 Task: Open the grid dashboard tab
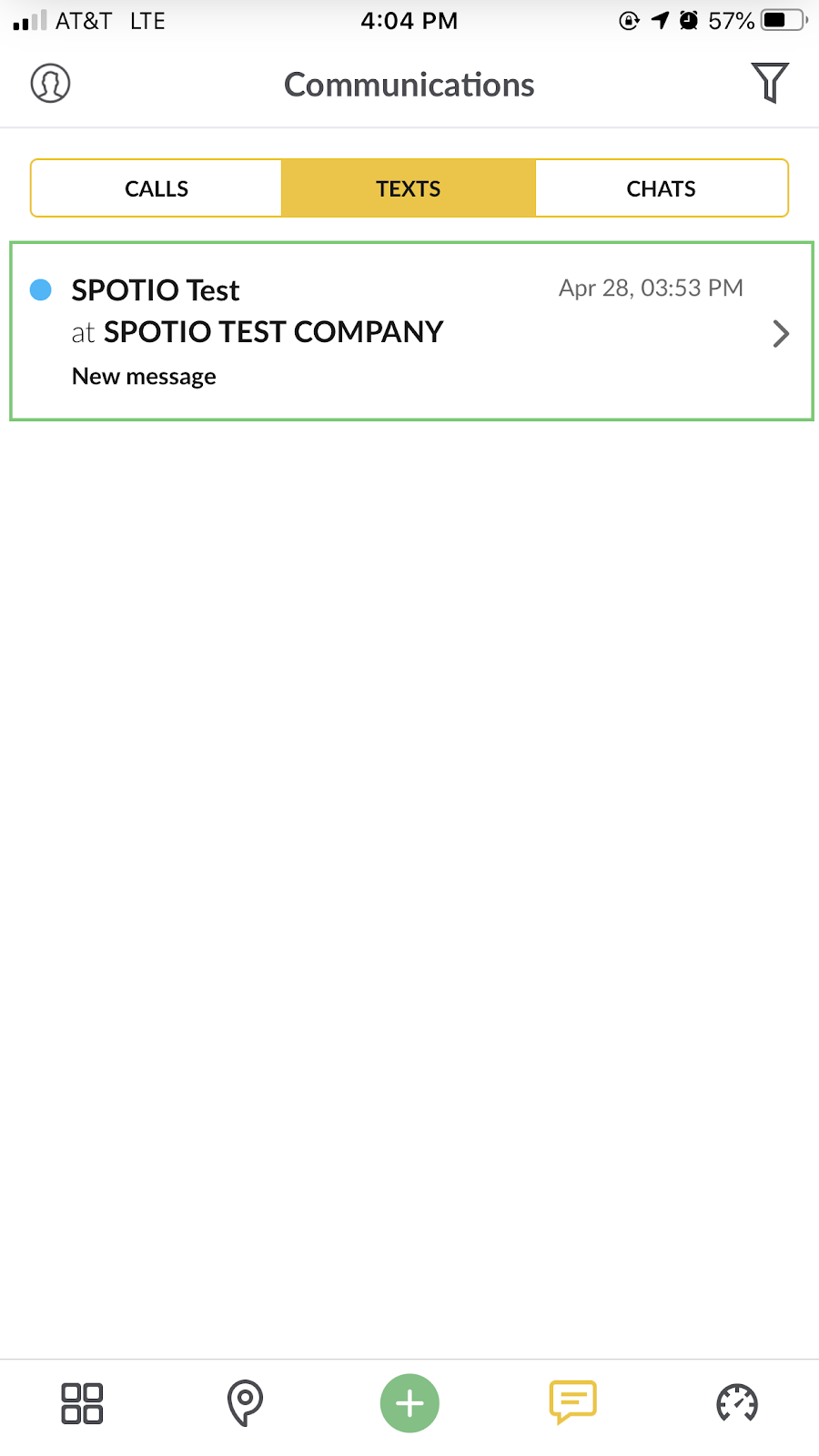[82, 1403]
